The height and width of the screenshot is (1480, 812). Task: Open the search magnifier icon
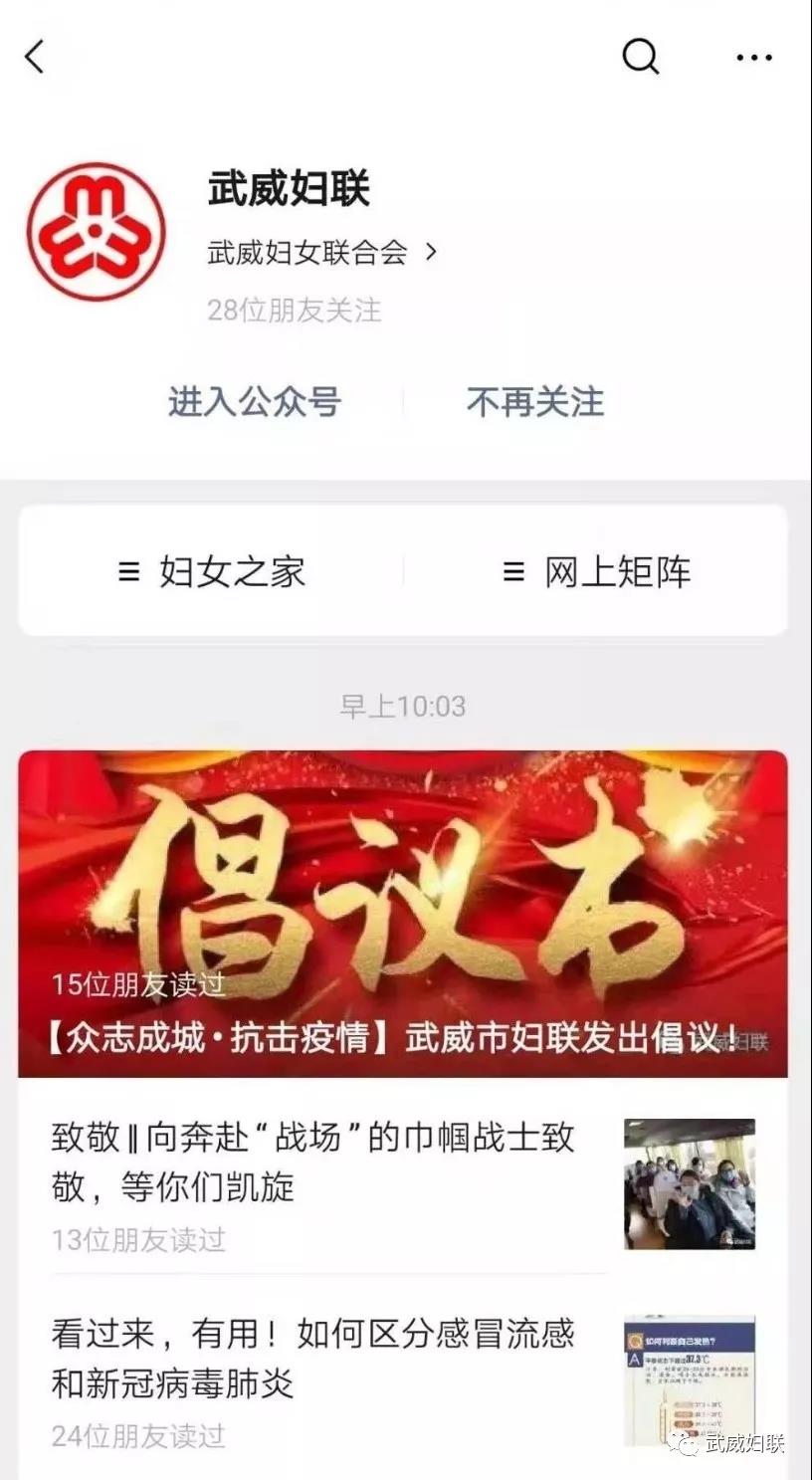tap(640, 57)
